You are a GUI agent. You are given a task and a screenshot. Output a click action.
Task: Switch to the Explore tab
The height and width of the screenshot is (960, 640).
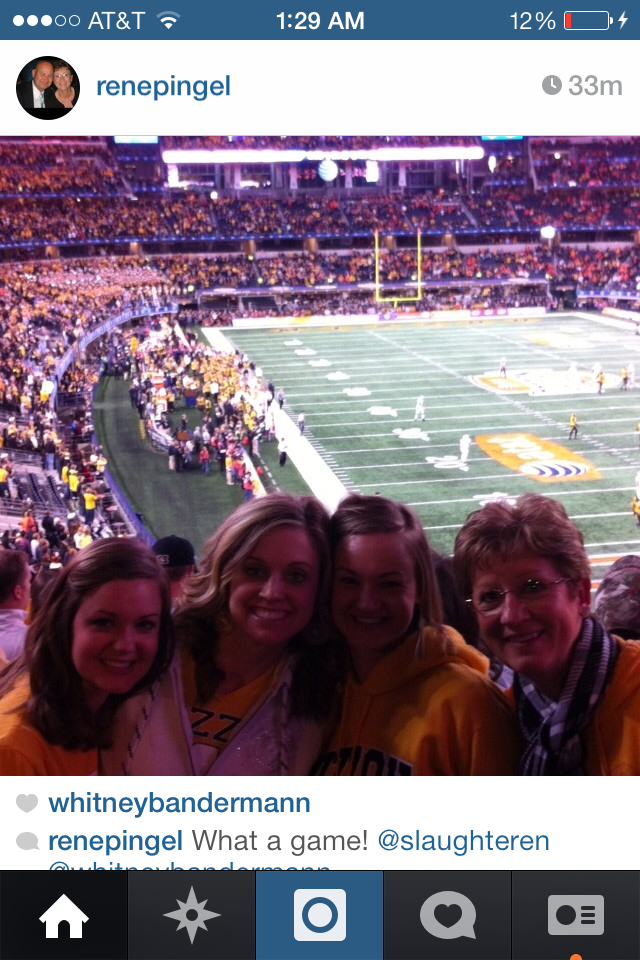coord(192,916)
